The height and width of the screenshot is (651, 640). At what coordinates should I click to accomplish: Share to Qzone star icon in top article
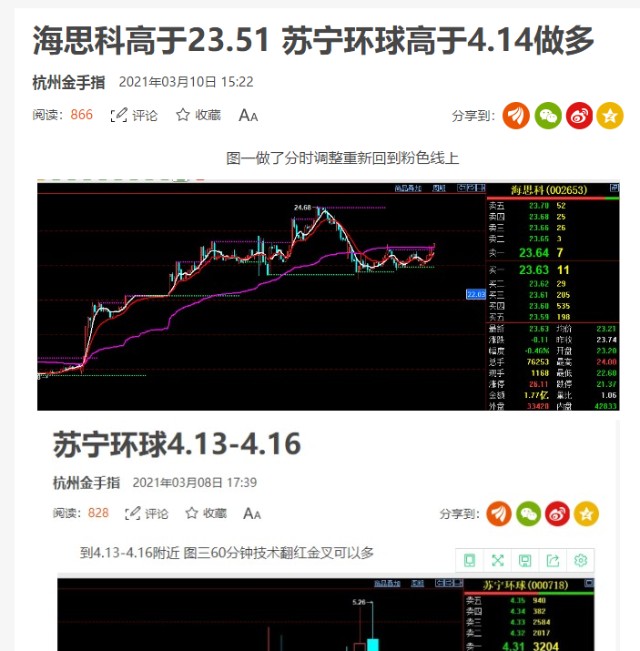pos(609,116)
